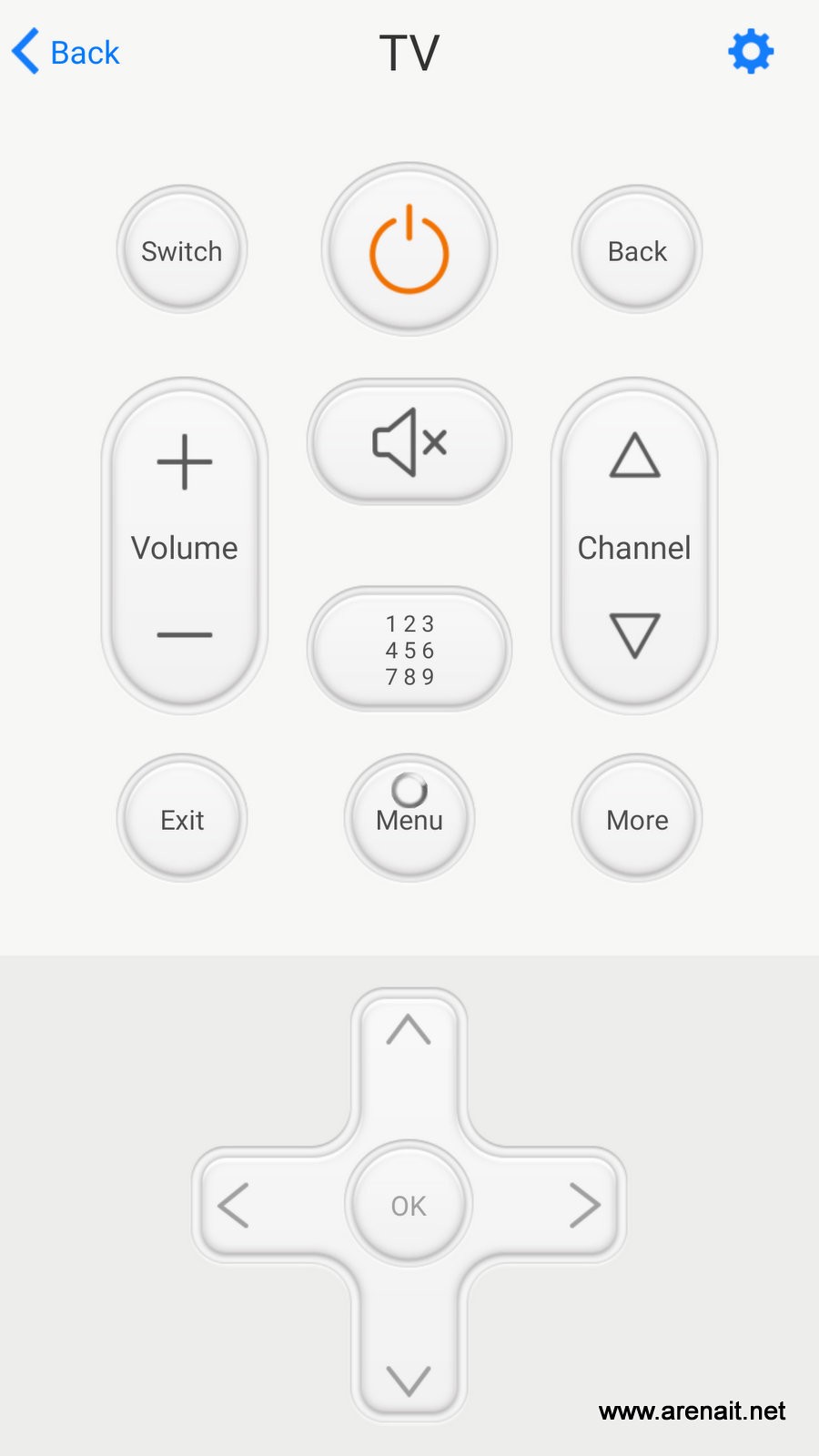Go back using top-left Back link
The height and width of the screenshot is (1456, 819).
click(66, 52)
